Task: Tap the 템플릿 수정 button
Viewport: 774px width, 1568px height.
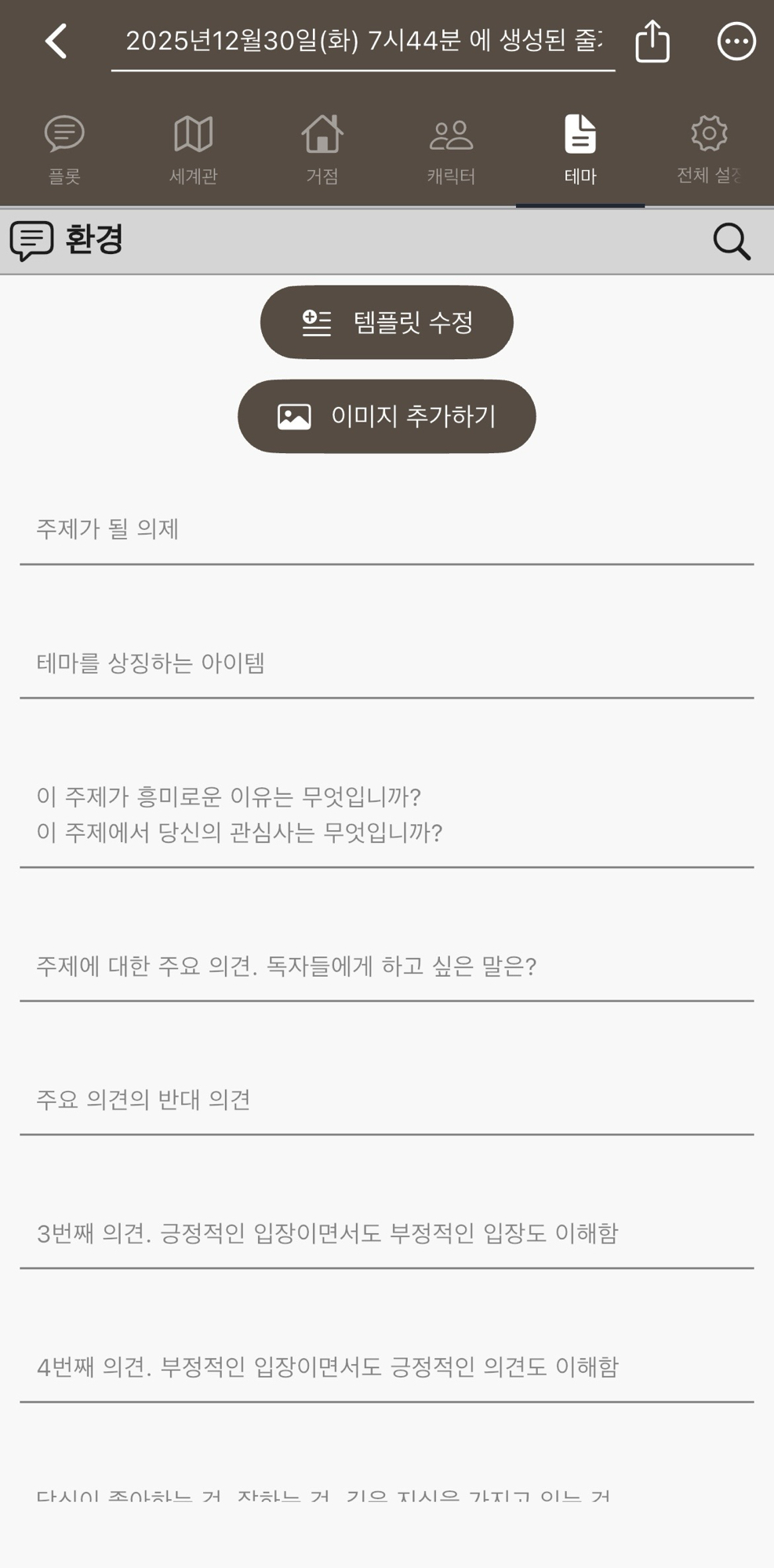Action: click(387, 322)
